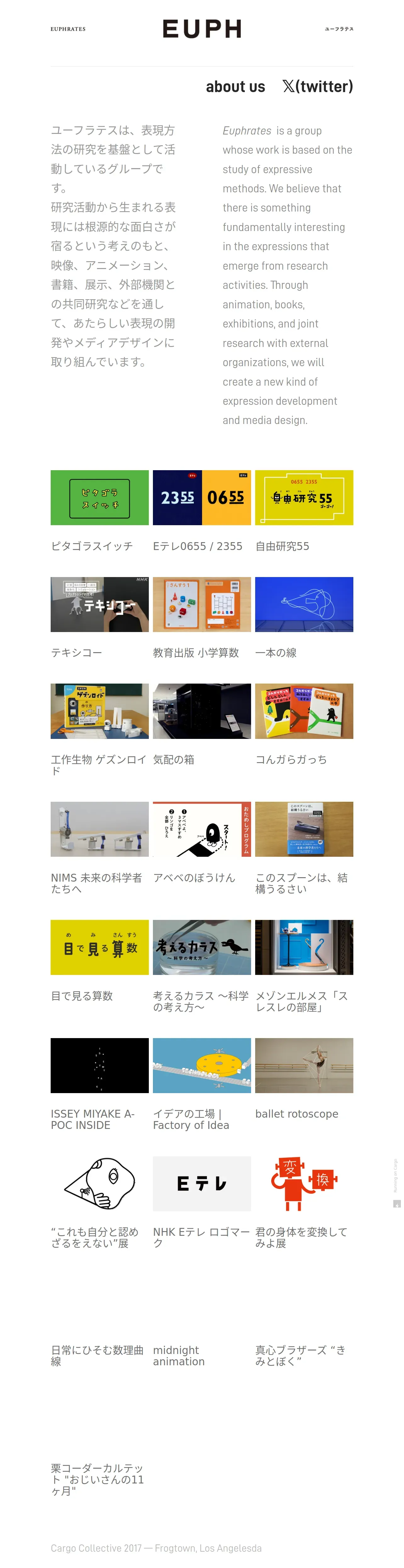Select the 教育出版 小学算数 tile
This screenshot has height=1568, width=404.
pyautogui.click(x=202, y=604)
